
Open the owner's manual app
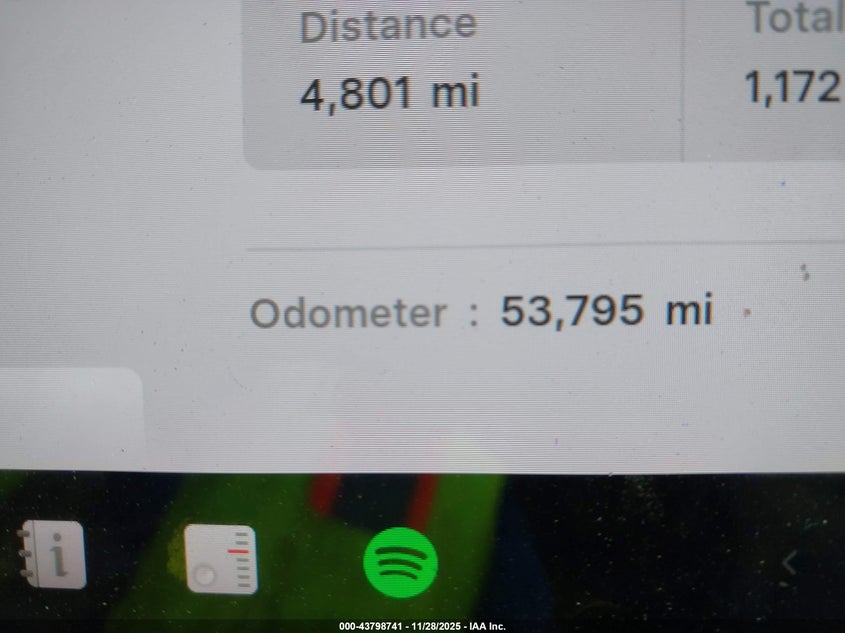(x=52, y=556)
